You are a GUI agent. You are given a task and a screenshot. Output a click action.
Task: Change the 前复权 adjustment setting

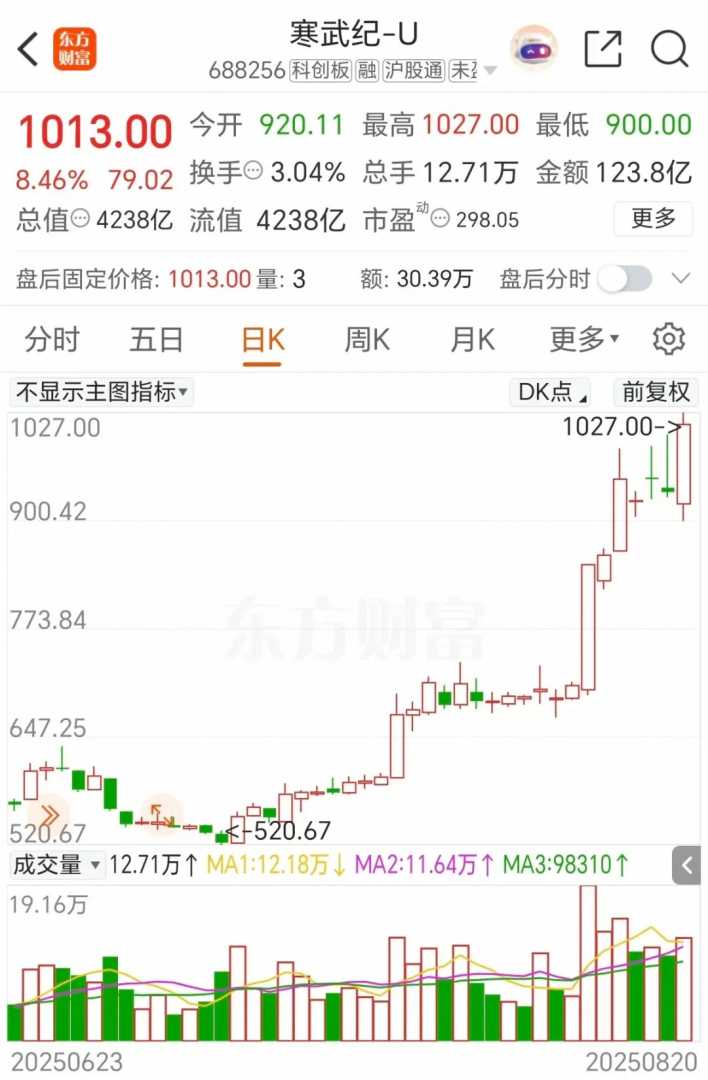tap(656, 392)
